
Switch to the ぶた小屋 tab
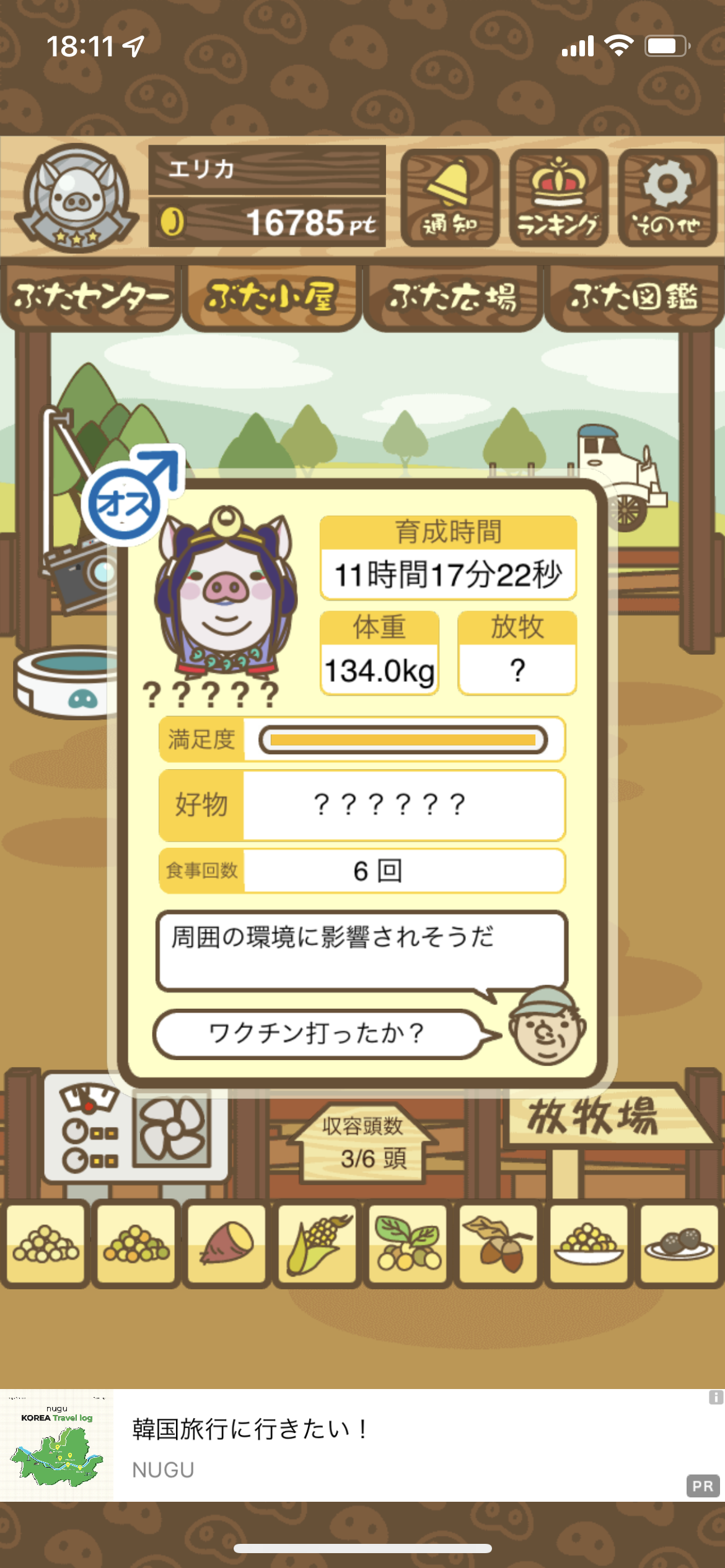point(271,298)
